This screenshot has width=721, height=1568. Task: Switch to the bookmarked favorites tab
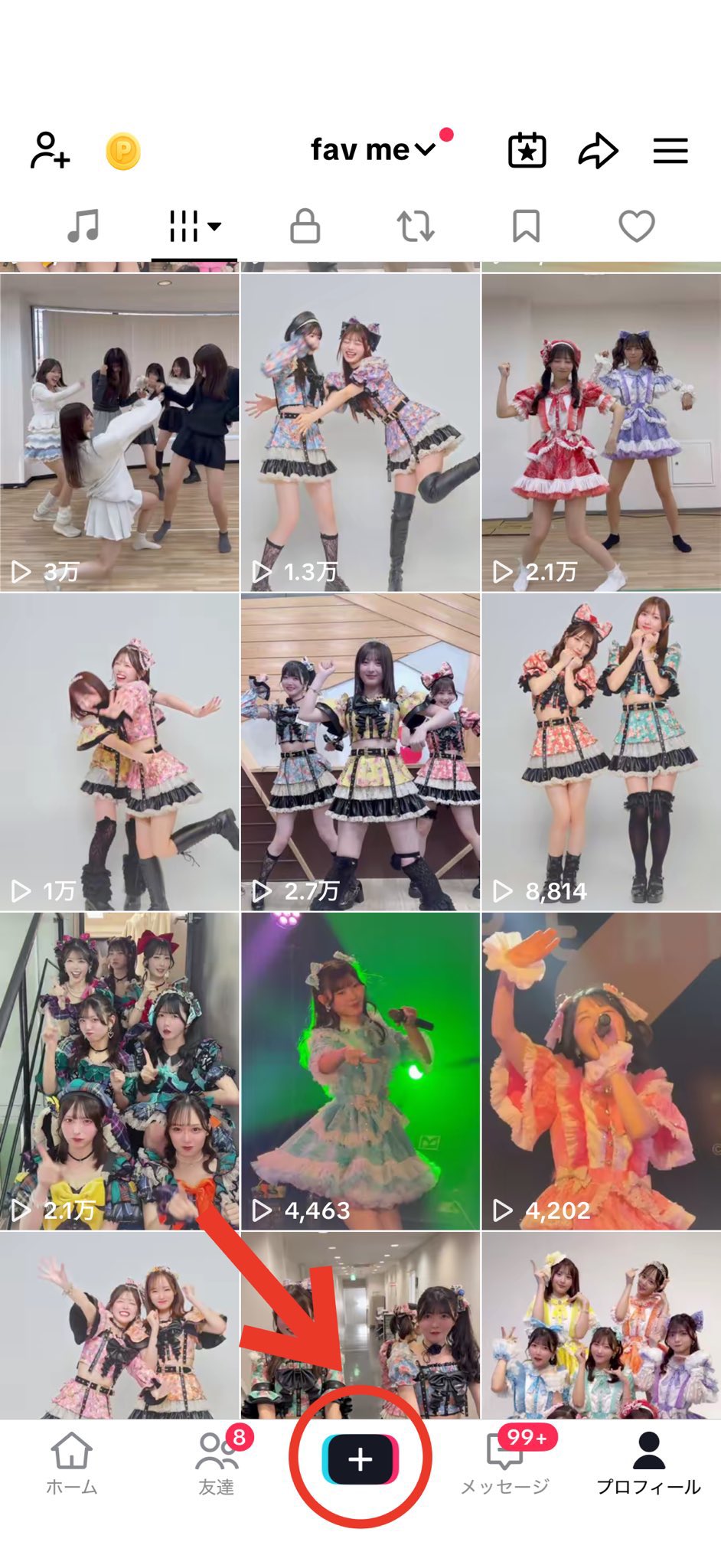tap(526, 227)
